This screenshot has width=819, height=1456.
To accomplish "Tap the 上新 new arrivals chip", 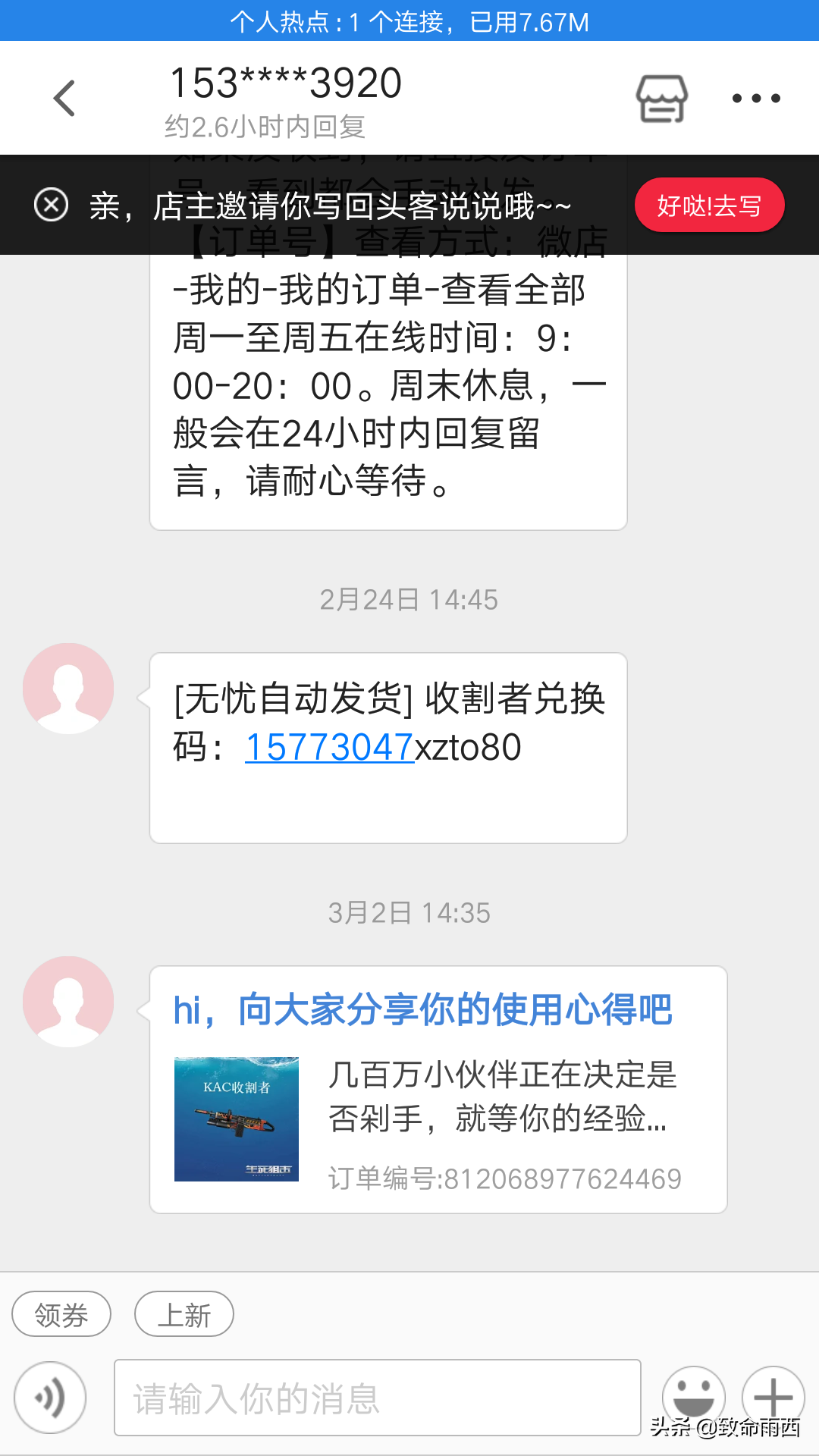I will pos(184,1314).
